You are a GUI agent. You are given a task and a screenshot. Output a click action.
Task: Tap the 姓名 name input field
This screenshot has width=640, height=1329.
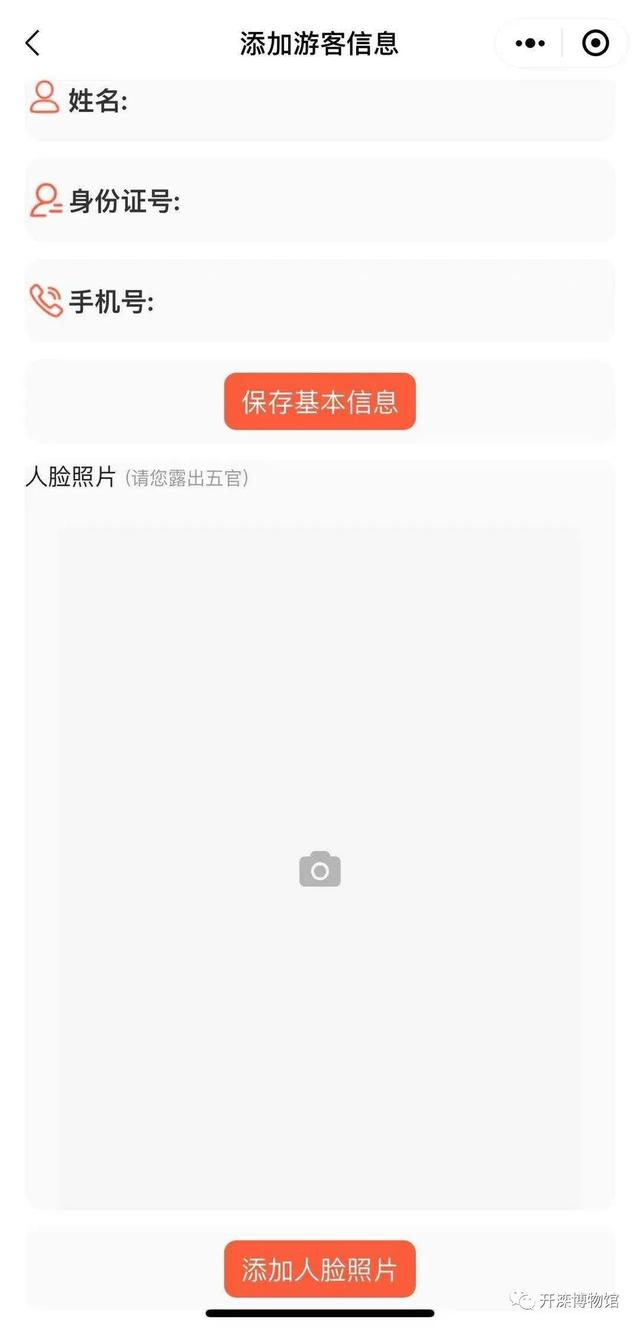[x=320, y=104]
